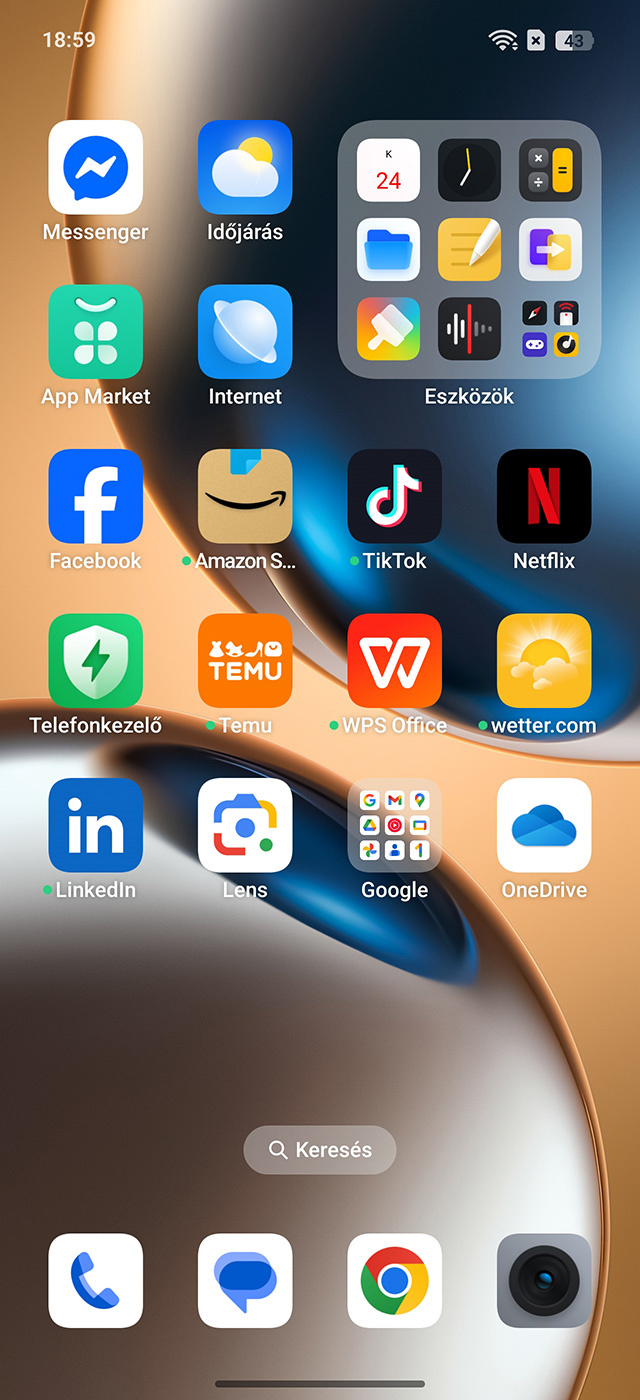Open App Market
Screen dimensions: 640x1400
click(96, 332)
